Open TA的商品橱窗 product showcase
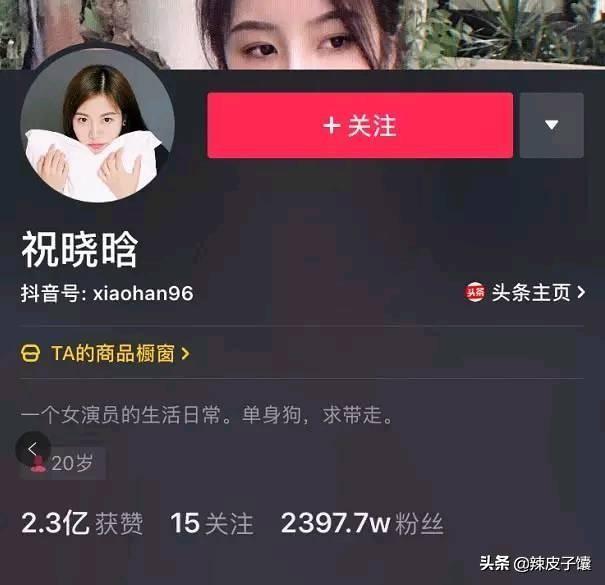605x585 pixels. [105, 353]
